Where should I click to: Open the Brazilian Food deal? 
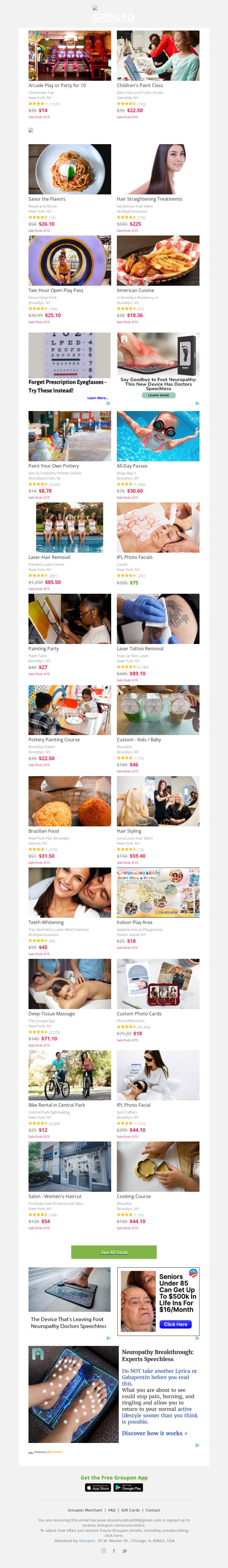click(69, 801)
